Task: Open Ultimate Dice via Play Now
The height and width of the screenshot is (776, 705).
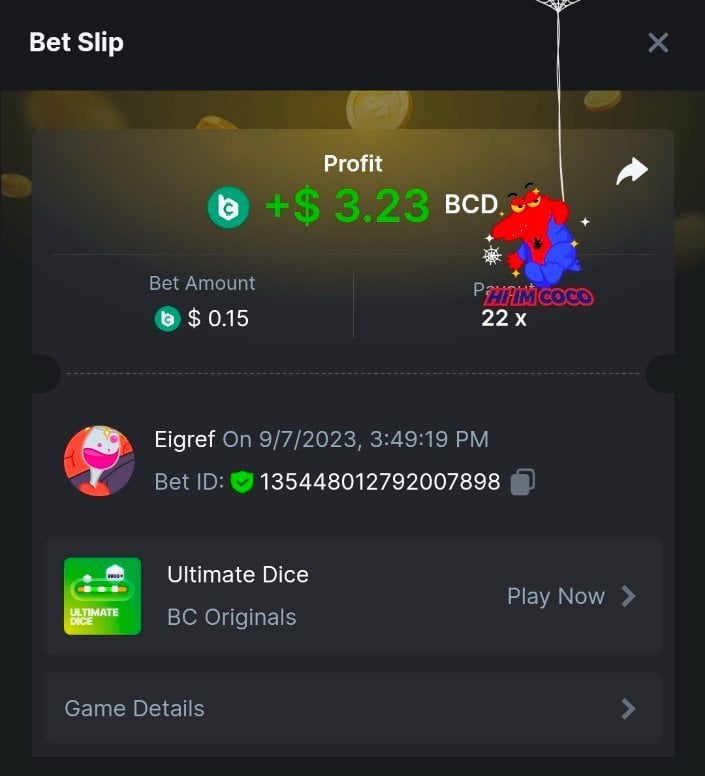Action: pyautogui.click(x=571, y=597)
